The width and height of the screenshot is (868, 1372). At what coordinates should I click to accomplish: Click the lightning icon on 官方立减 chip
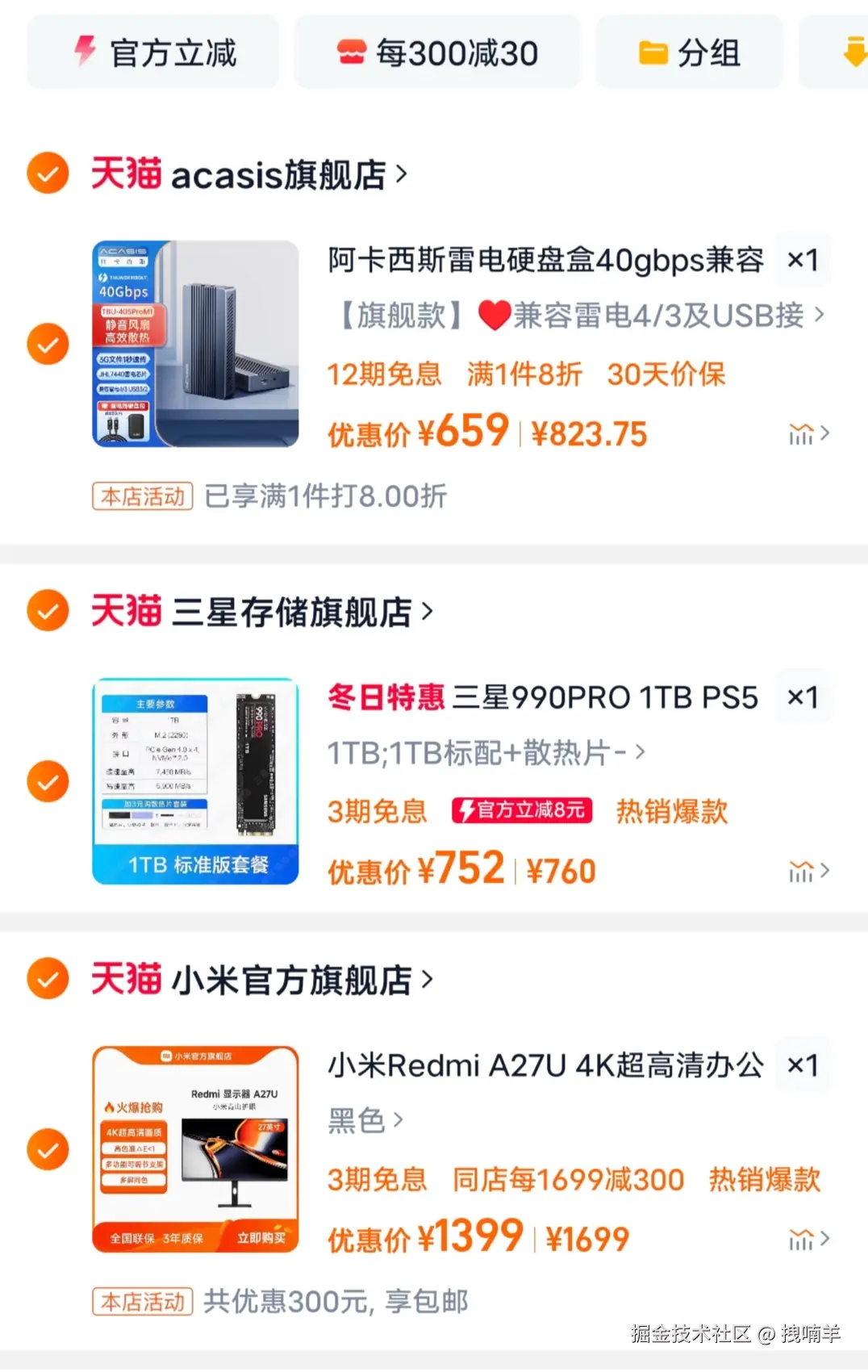click(86, 52)
